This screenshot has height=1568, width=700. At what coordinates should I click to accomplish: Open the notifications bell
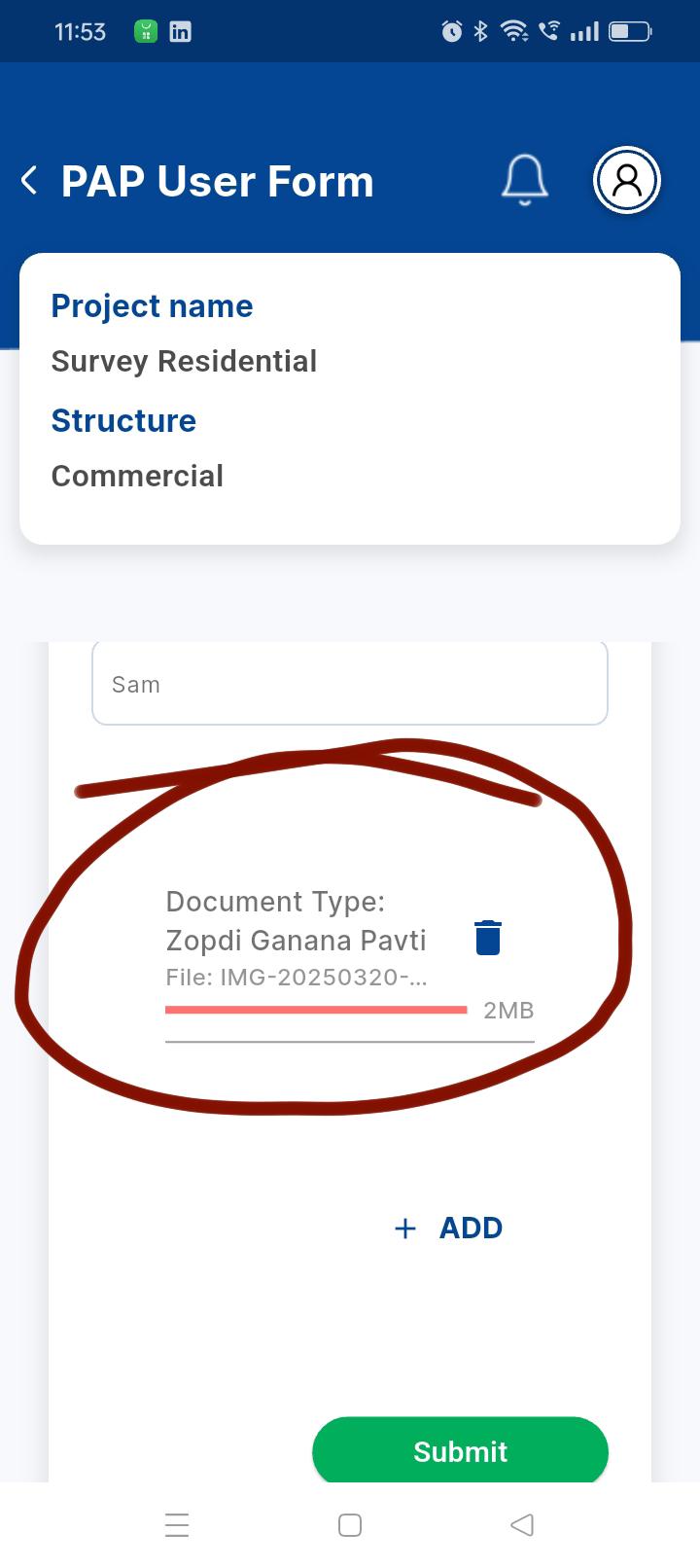[524, 181]
